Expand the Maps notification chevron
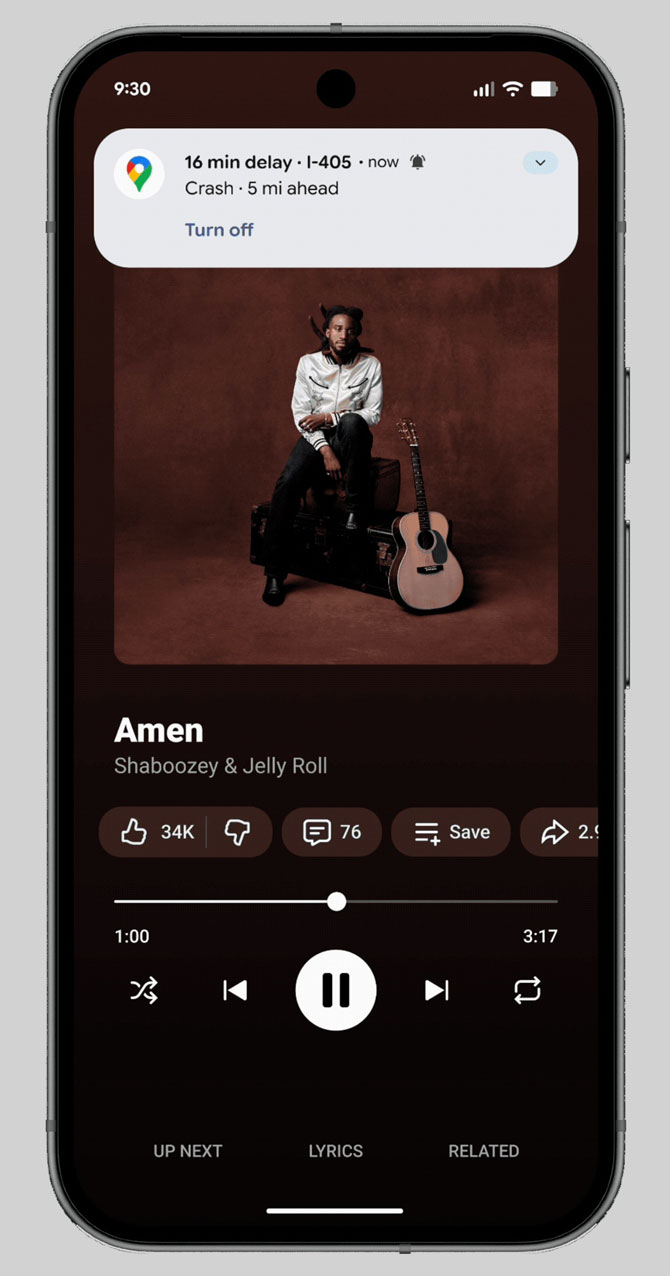 [x=540, y=163]
